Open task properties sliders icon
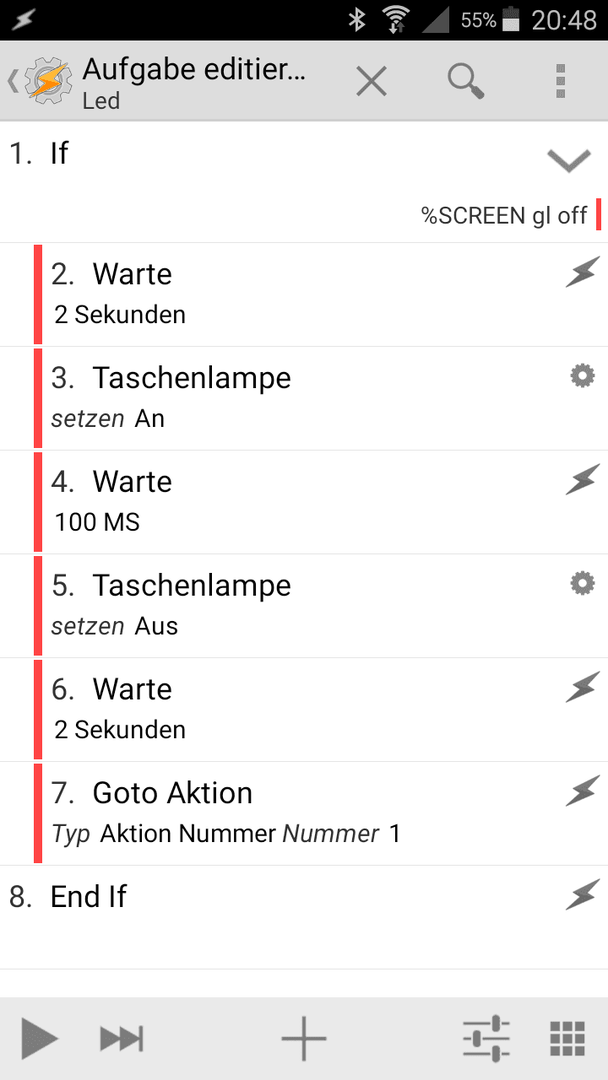 point(486,1038)
